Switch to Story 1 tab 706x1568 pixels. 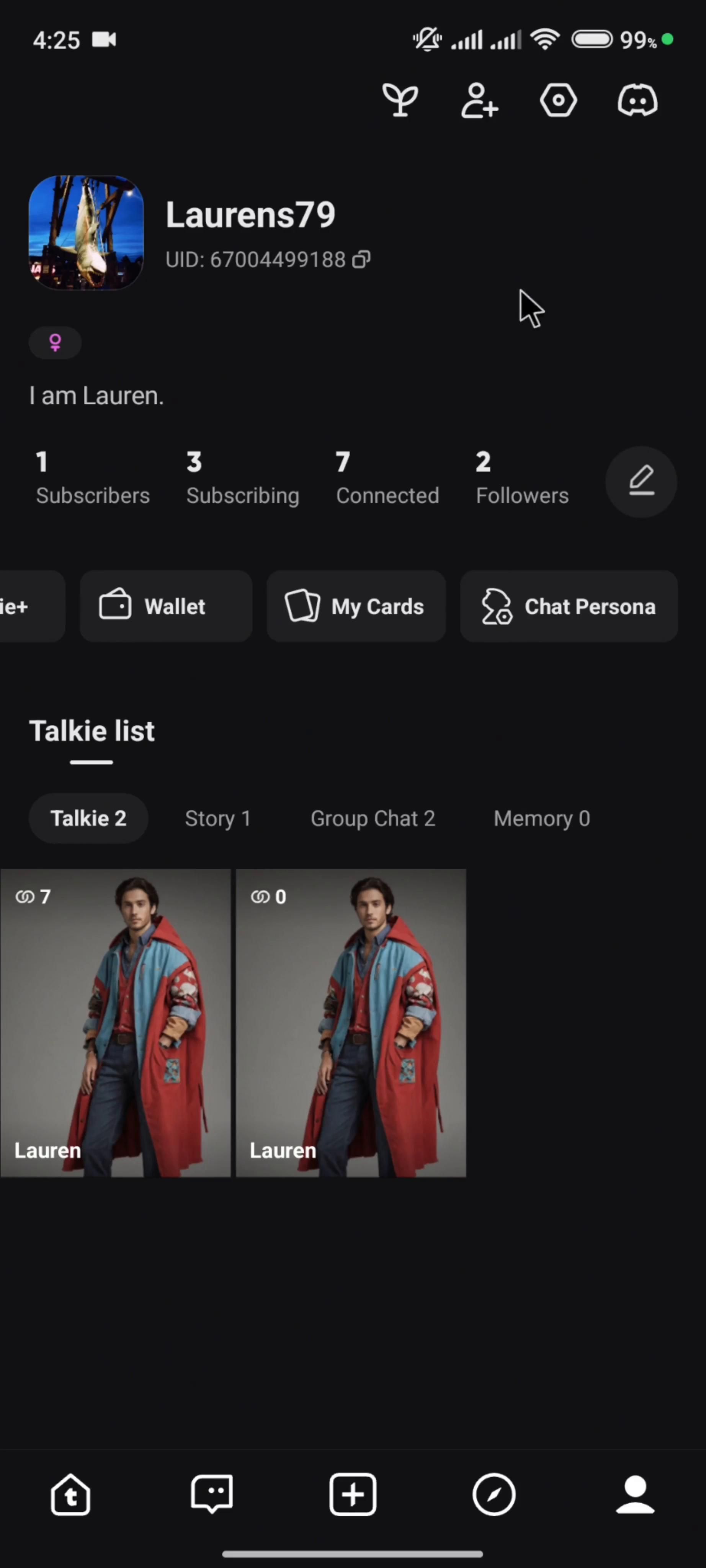point(218,818)
